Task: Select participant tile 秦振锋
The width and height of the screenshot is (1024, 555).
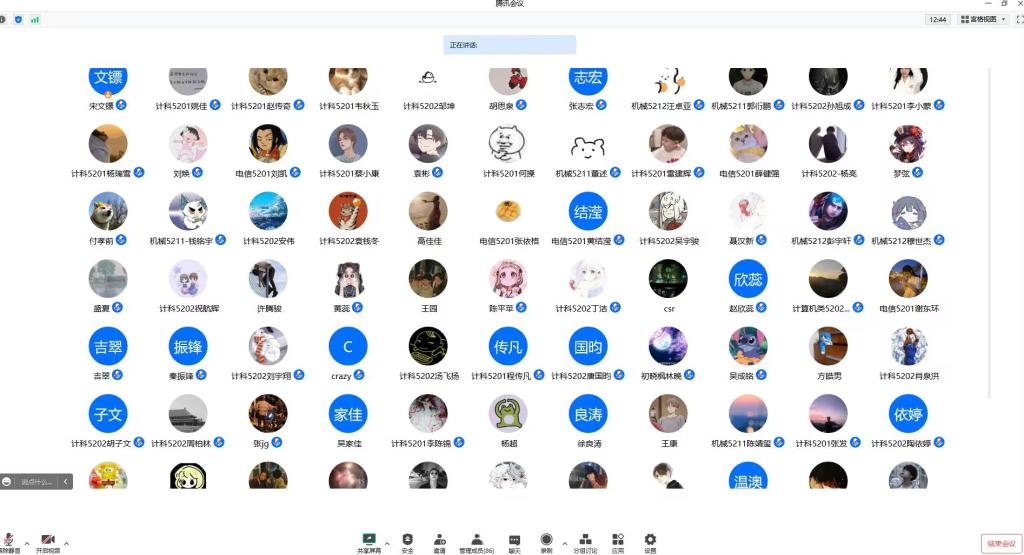Action: 188,349
